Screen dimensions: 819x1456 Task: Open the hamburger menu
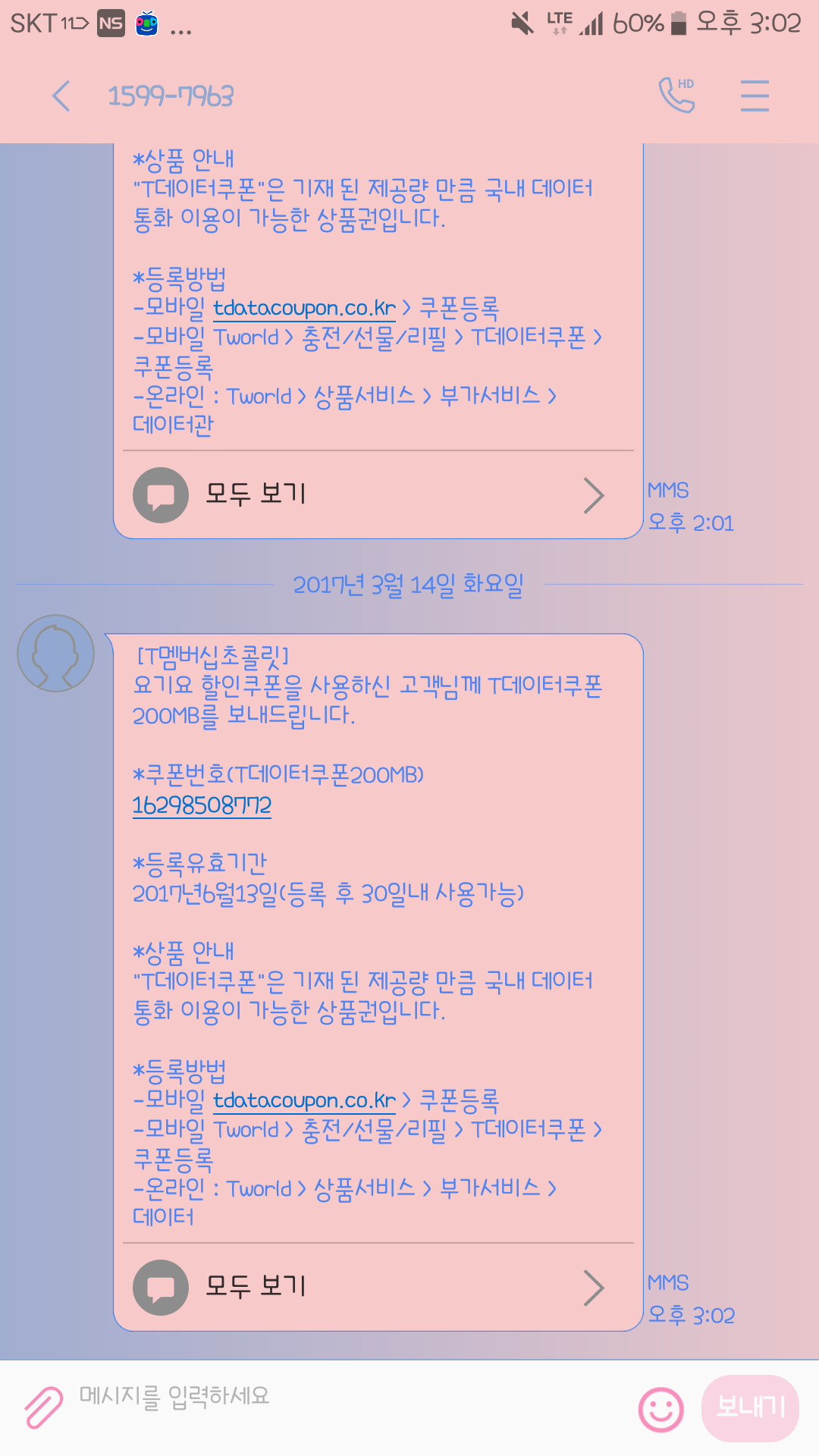[755, 96]
